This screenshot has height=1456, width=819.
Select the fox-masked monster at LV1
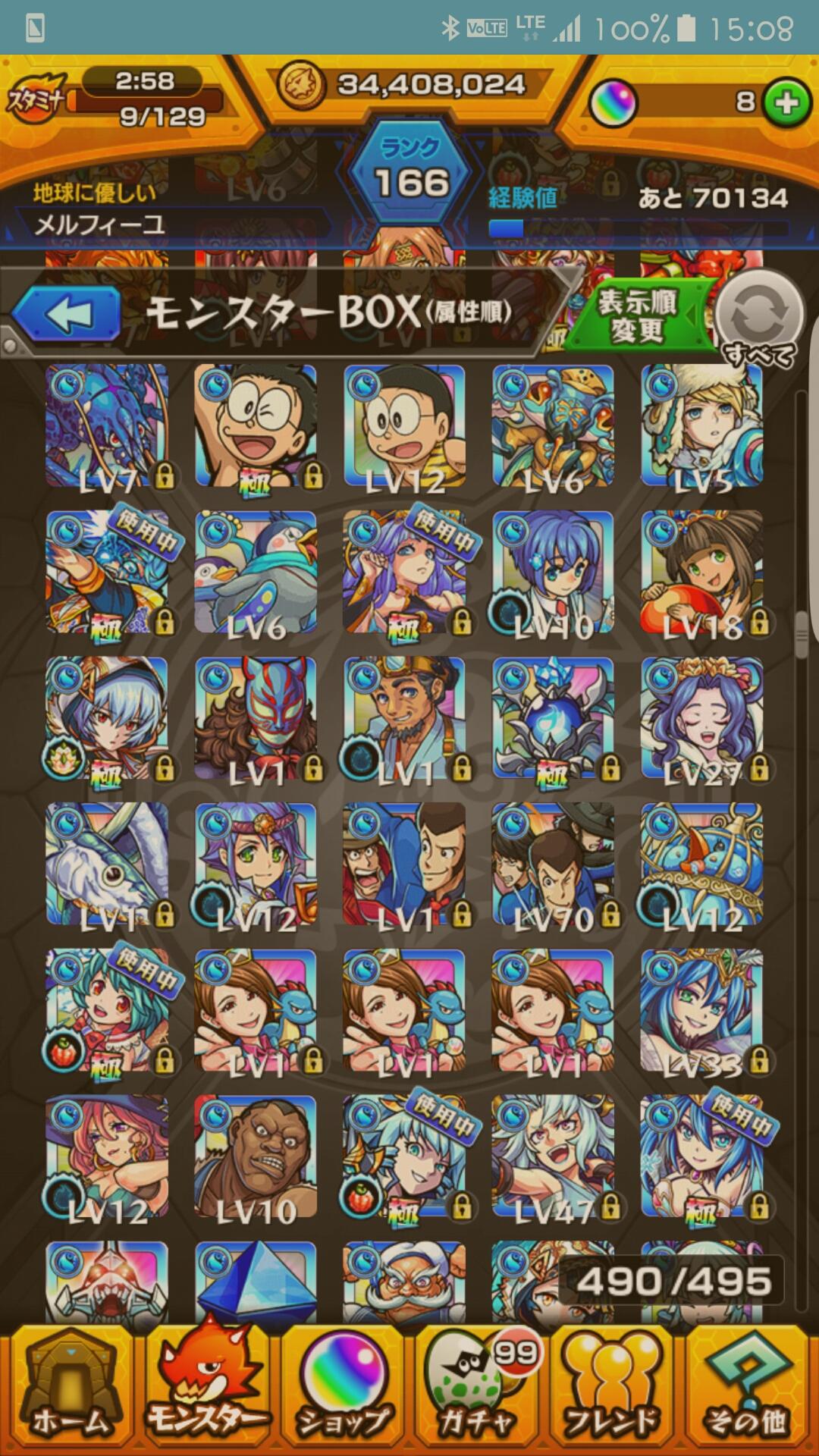coord(256,718)
